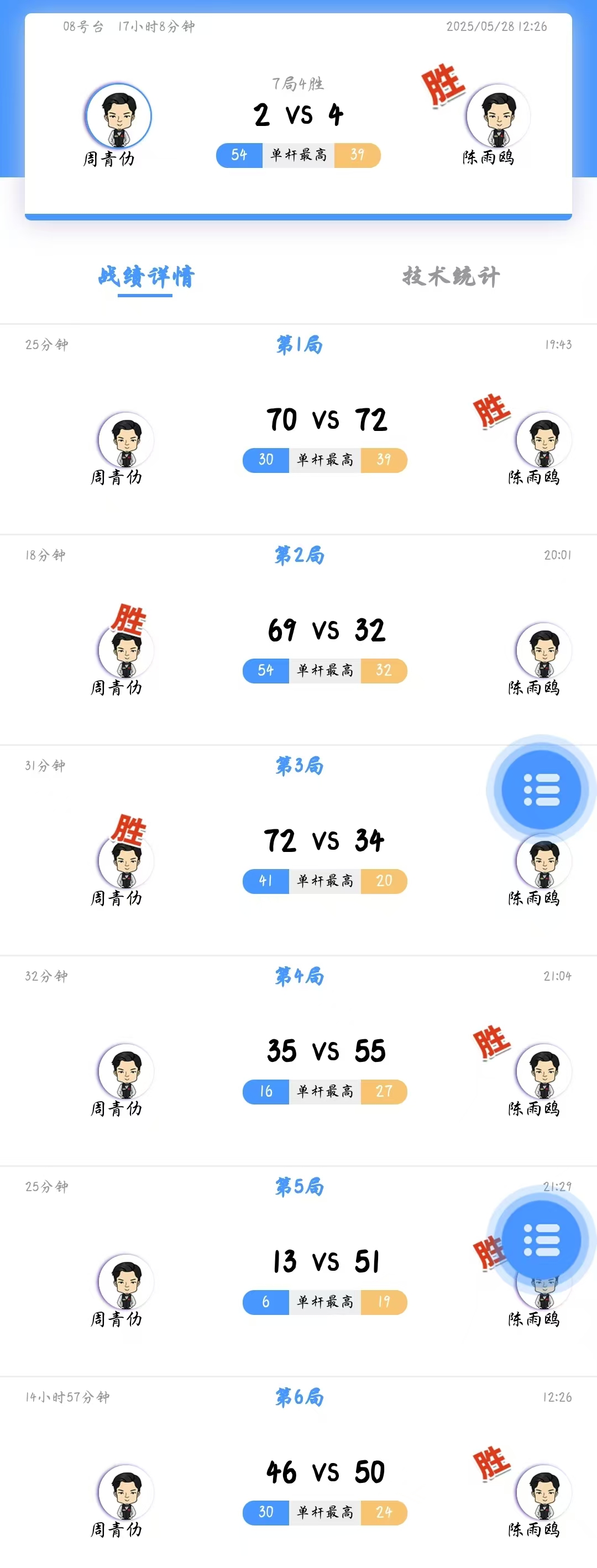Screen dimensions: 597x1568
Task: Select the 战绩详情 tab
Action: click(x=146, y=276)
